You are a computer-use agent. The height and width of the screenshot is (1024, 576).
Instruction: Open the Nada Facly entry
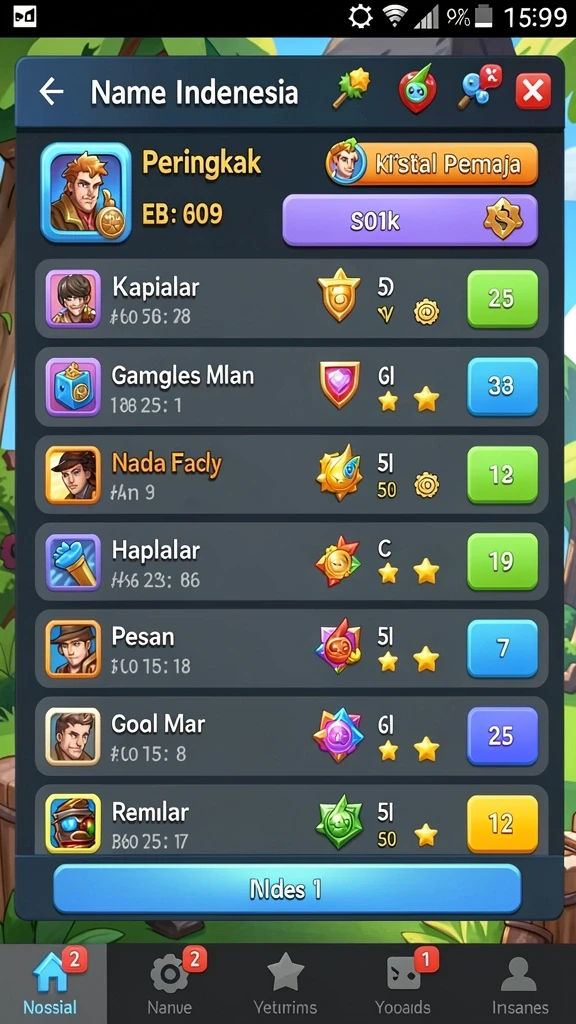[291, 474]
